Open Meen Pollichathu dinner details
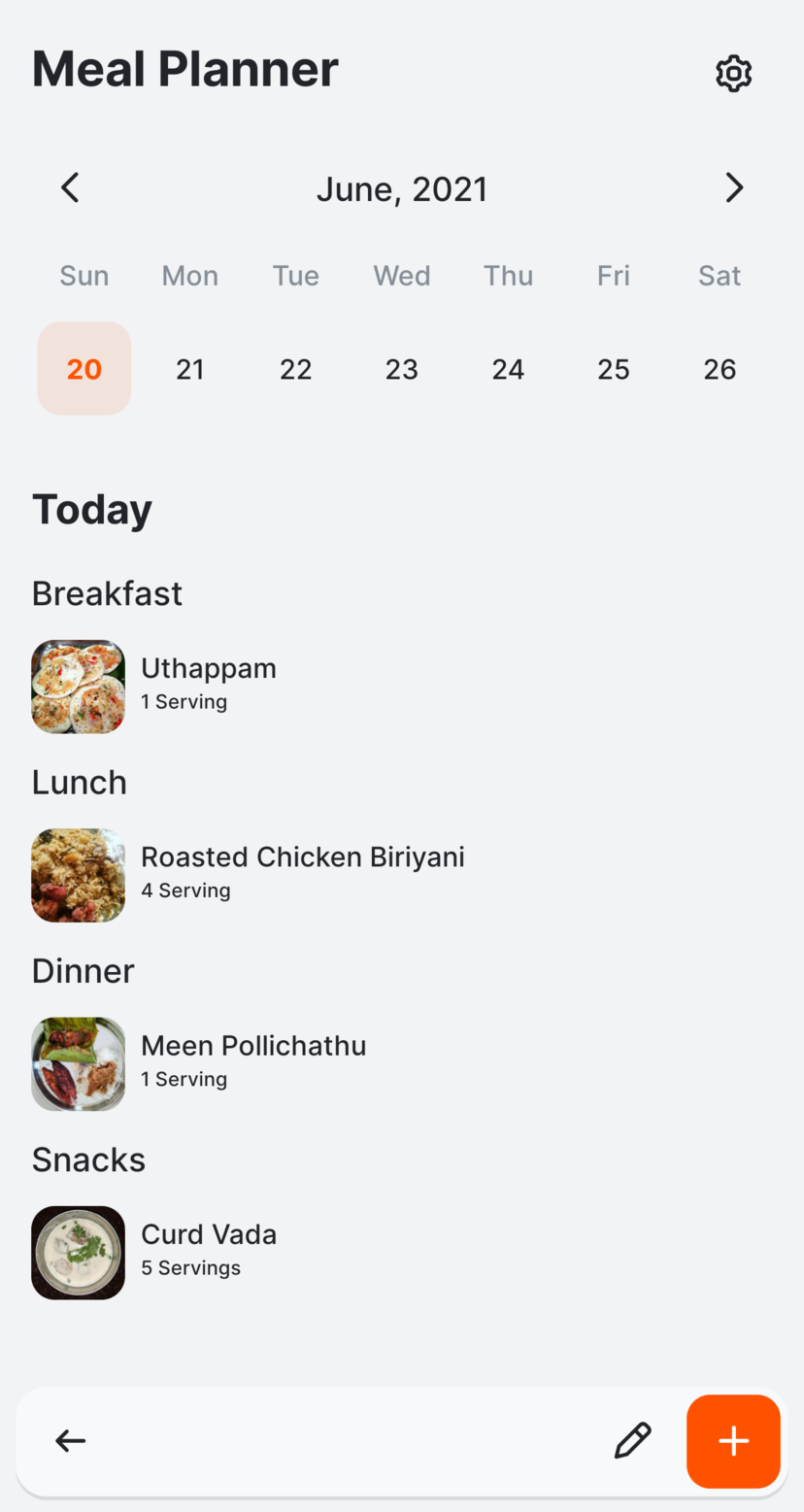The height and width of the screenshot is (1512, 804). (x=252, y=1060)
